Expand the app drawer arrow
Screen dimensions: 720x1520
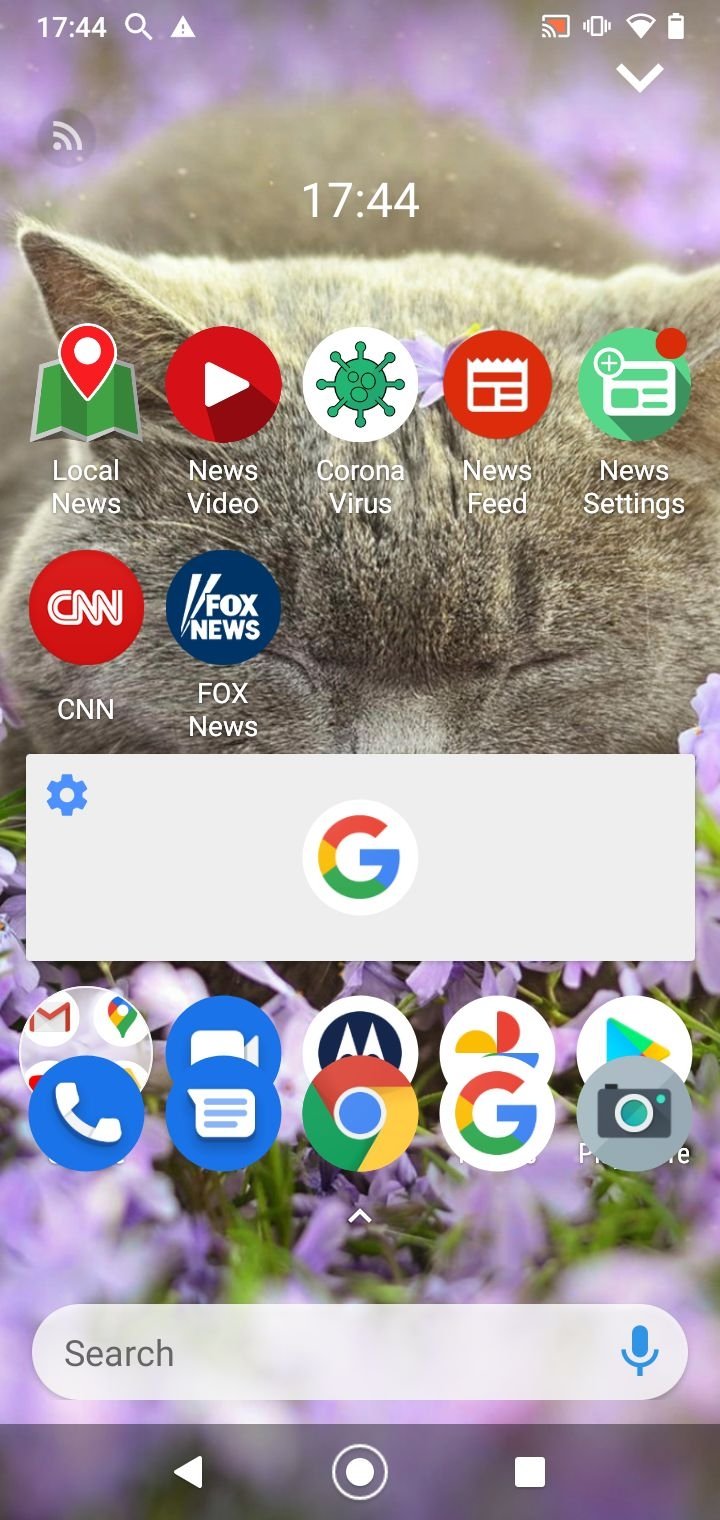[360, 1216]
